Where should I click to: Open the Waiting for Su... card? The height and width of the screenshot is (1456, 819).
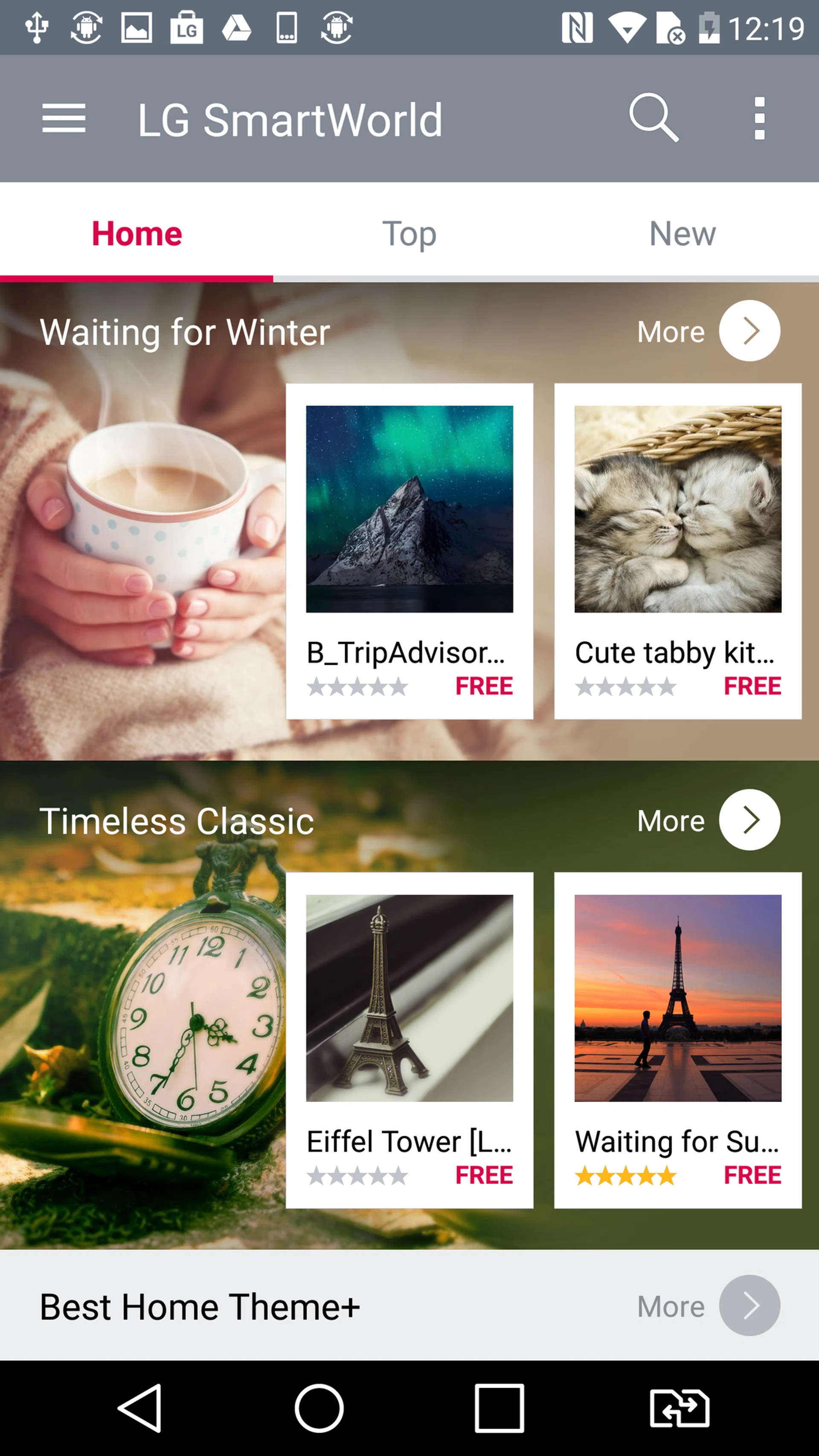pyautogui.click(x=678, y=1040)
